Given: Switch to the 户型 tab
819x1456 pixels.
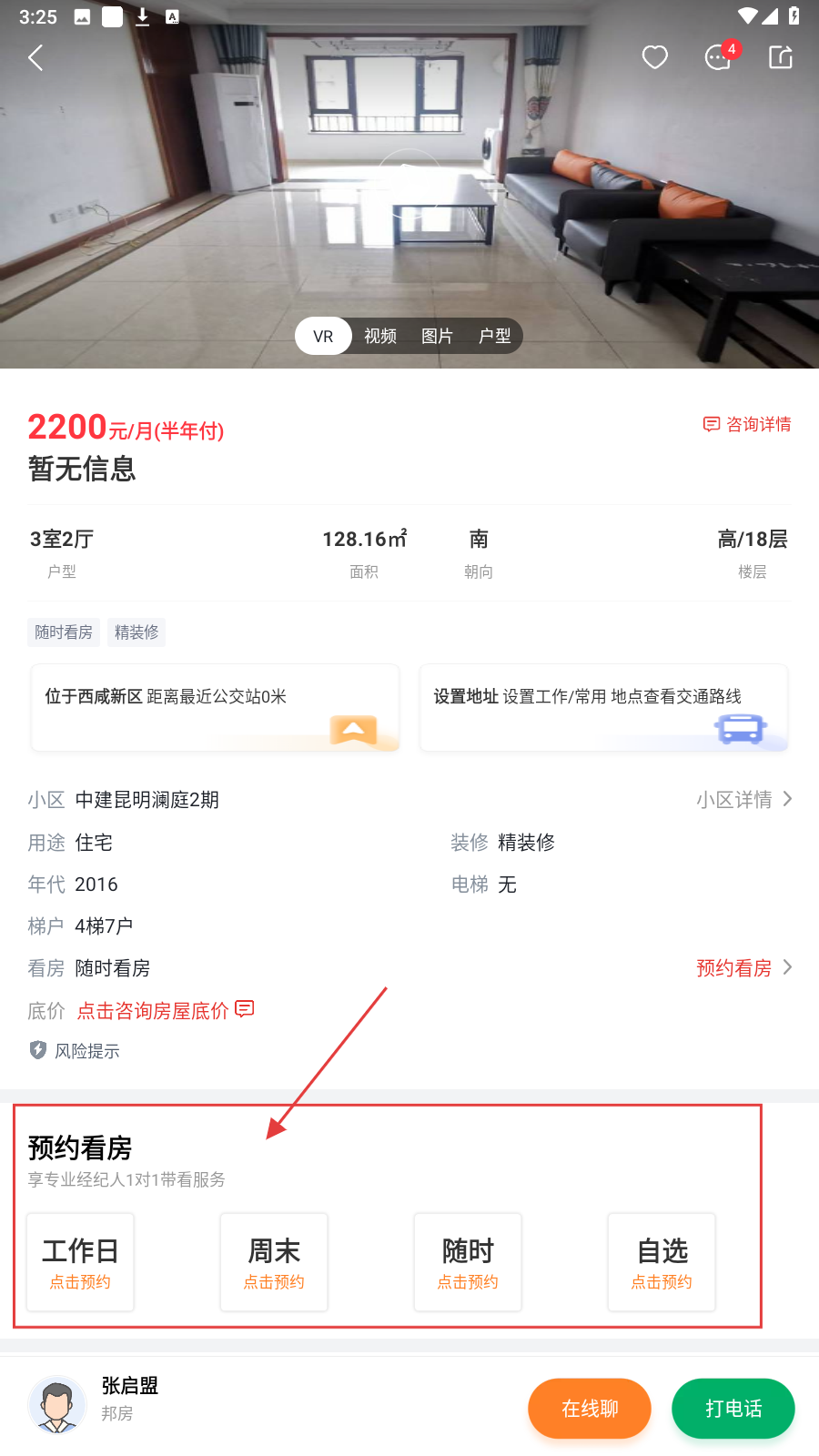Looking at the screenshot, I should click(x=494, y=337).
